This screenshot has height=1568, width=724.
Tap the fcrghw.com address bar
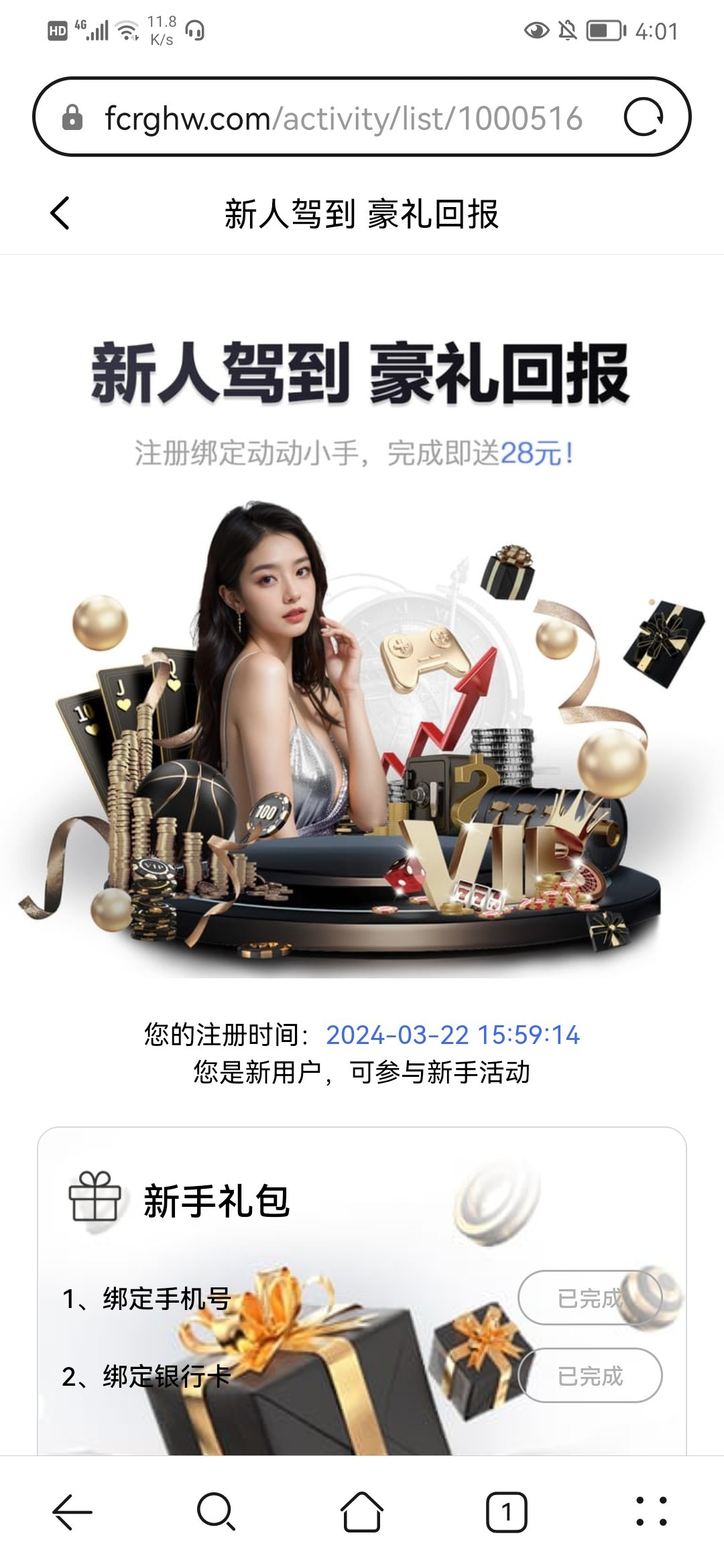click(342, 119)
